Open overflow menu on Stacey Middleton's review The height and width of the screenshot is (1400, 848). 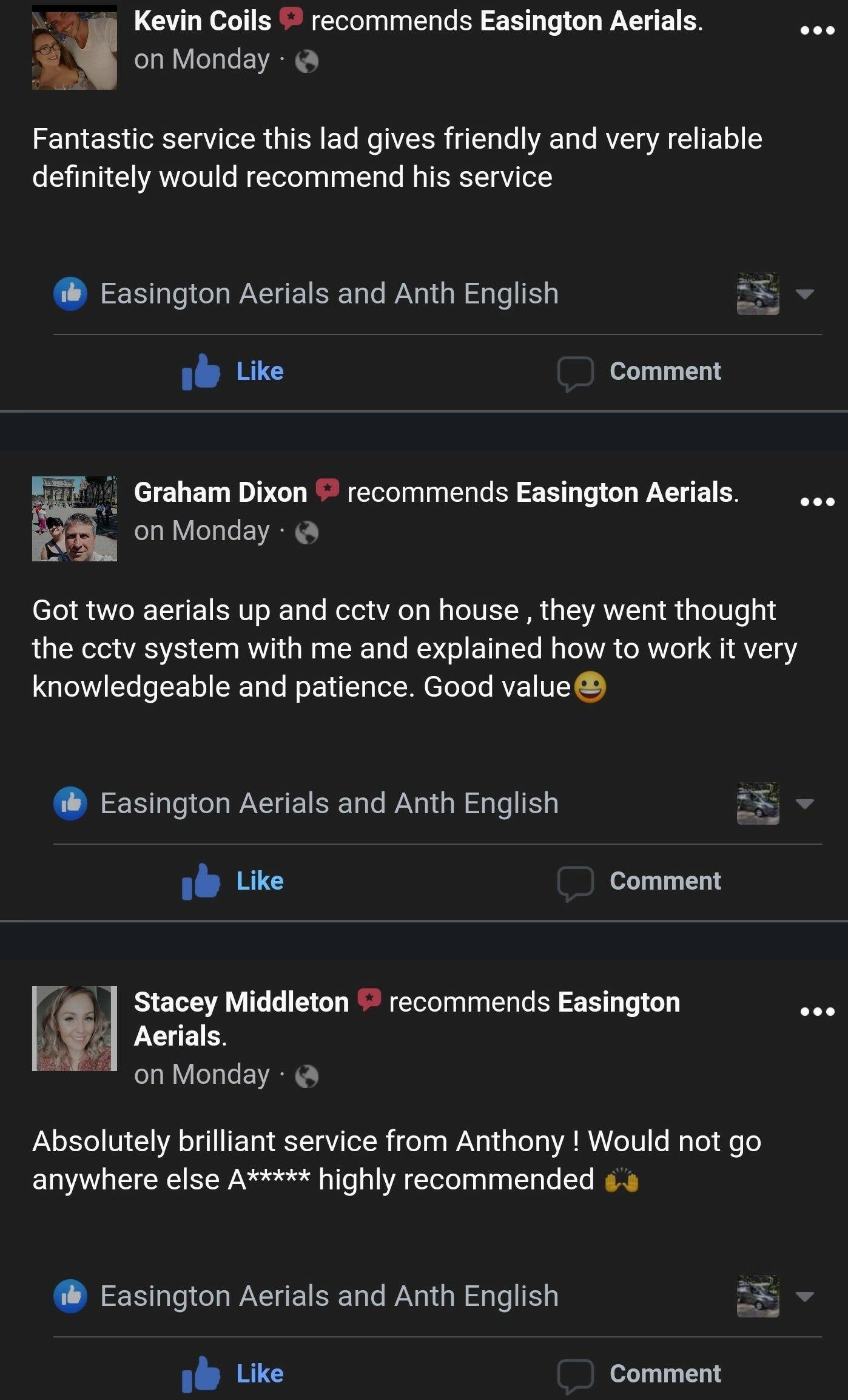[817, 1011]
